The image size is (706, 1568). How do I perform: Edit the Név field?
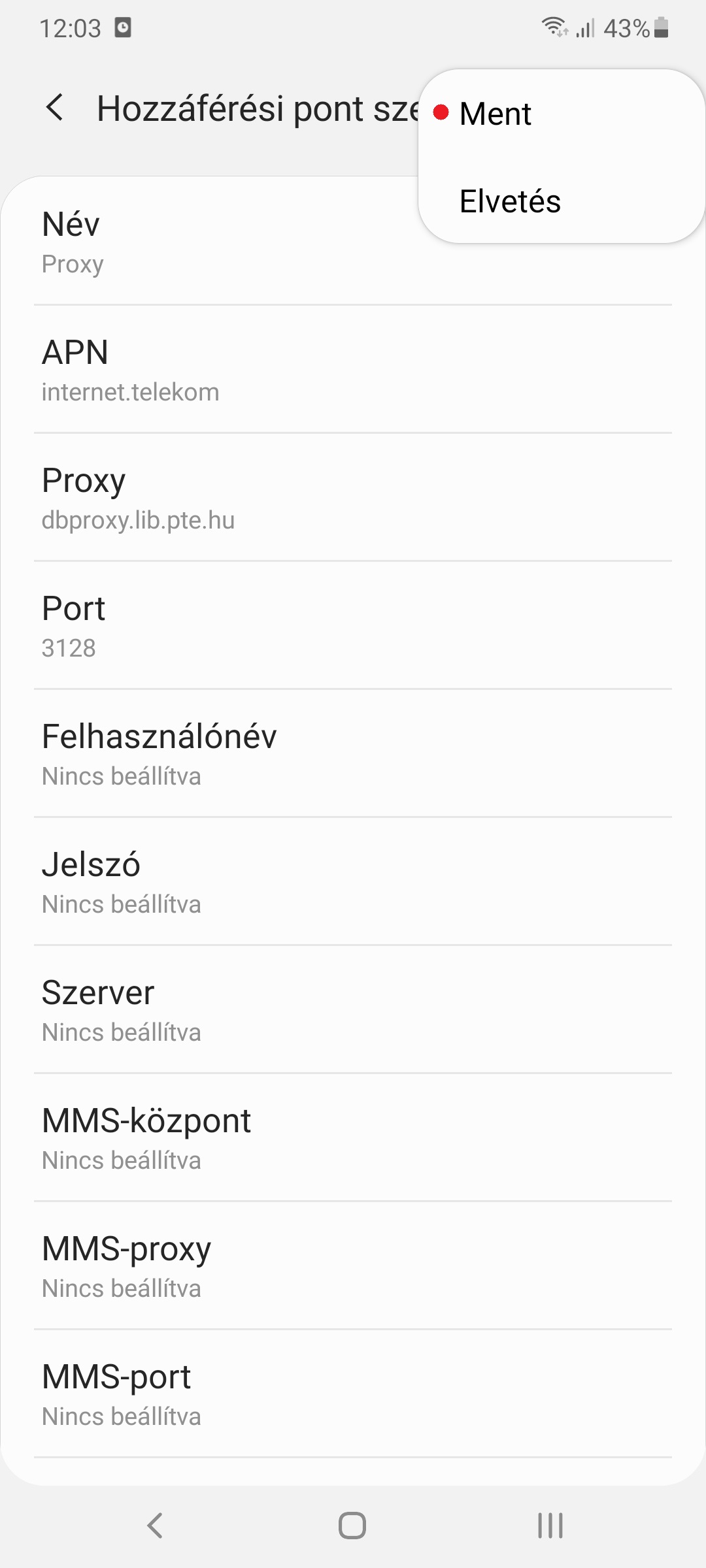pos(196,242)
